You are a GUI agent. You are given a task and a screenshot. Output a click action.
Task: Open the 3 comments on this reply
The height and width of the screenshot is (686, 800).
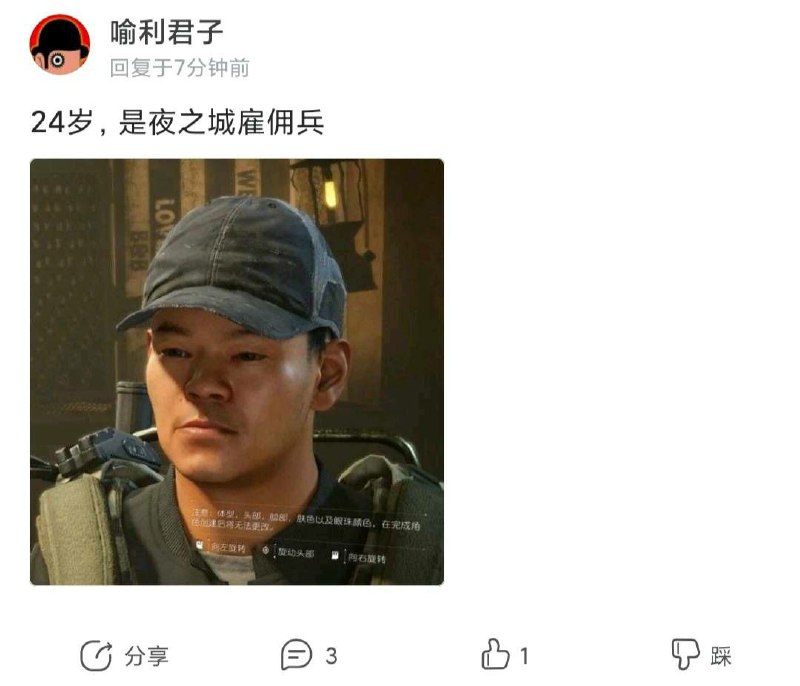(309, 656)
